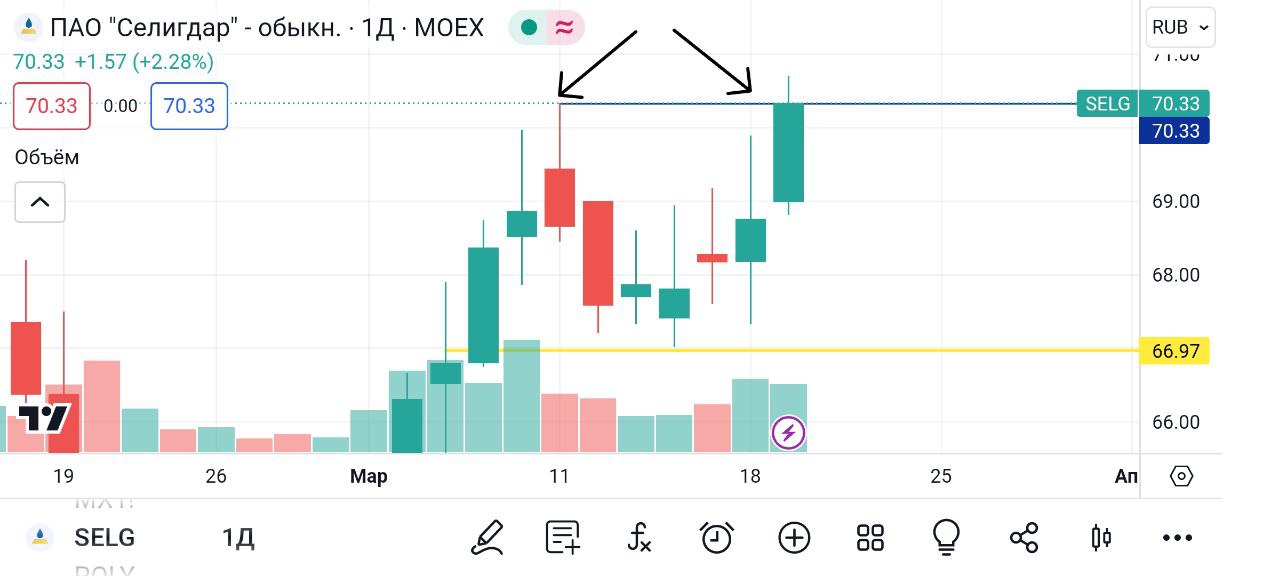The width and height of the screenshot is (1280, 576).
Task: Open SELG symbol search
Action: tap(104, 538)
